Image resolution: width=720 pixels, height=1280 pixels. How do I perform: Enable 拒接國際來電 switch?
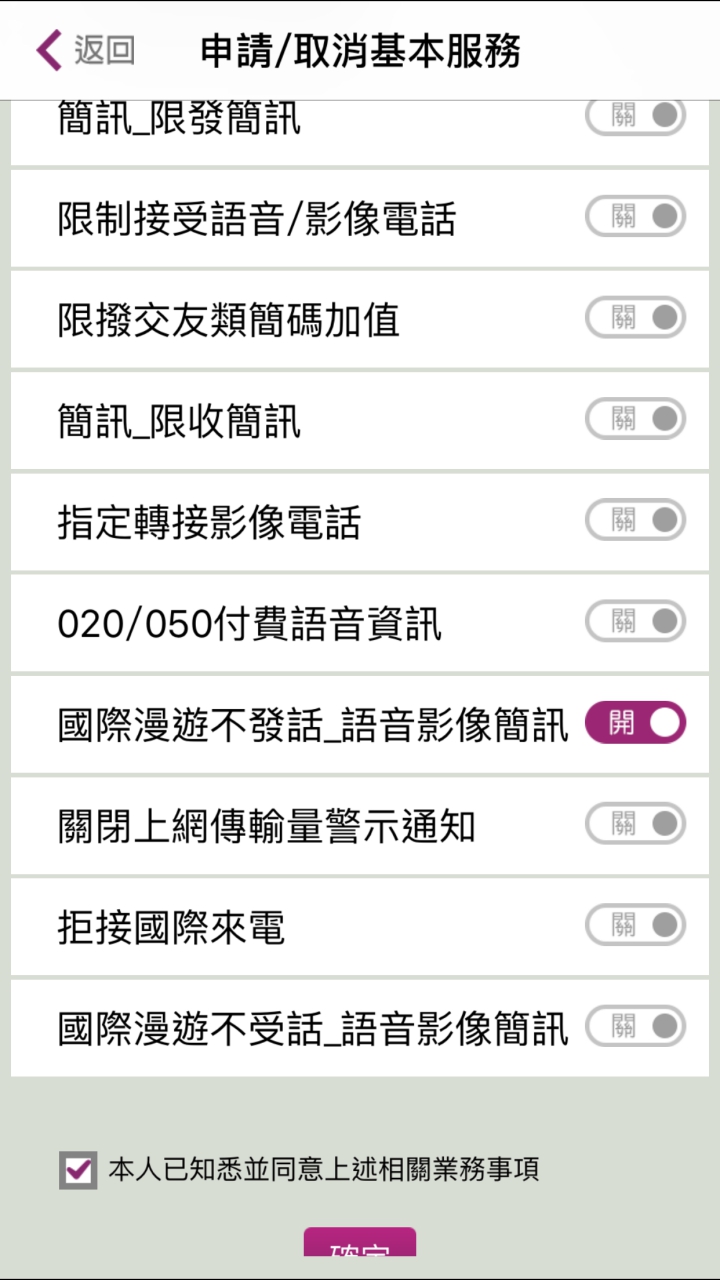635,925
